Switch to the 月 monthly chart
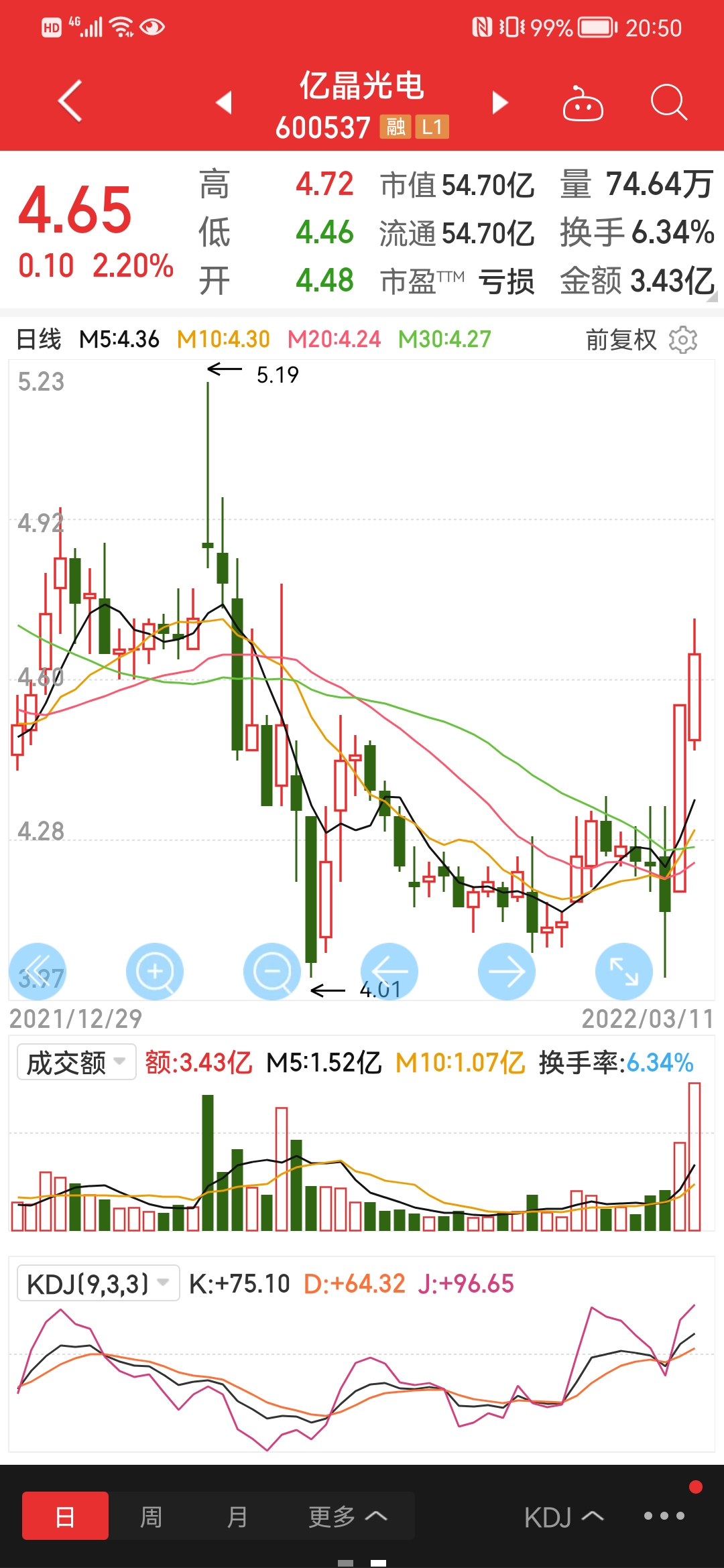This screenshot has height=1568, width=724. pyautogui.click(x=237, y=1516)
